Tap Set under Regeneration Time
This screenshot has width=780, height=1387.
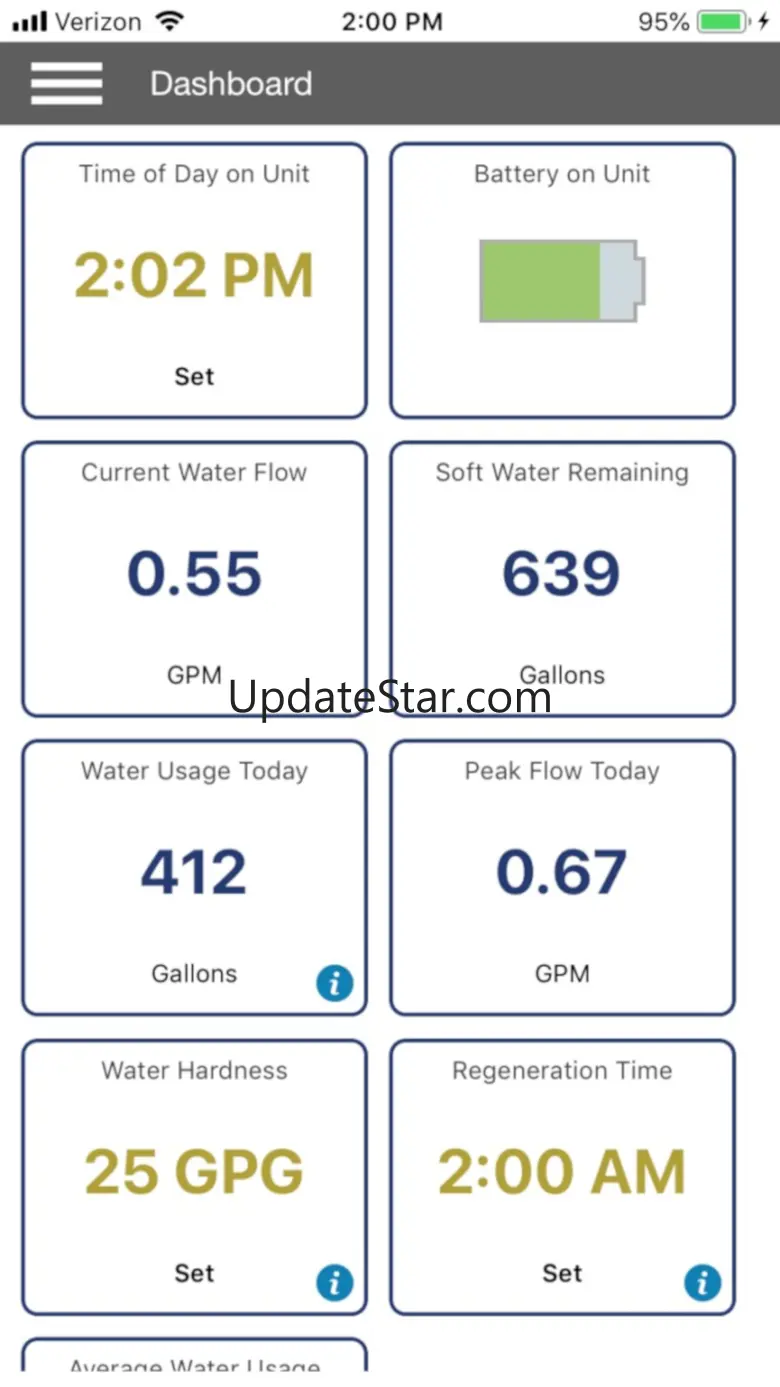point(562,1273)
